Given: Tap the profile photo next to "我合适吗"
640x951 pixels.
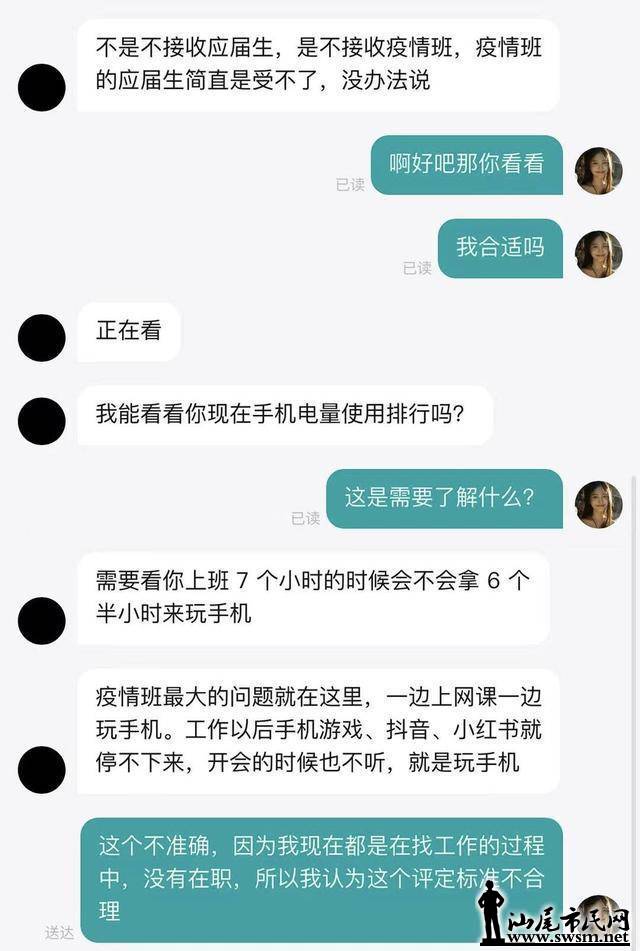Looking at the screenshot, I should click(598, 254).
